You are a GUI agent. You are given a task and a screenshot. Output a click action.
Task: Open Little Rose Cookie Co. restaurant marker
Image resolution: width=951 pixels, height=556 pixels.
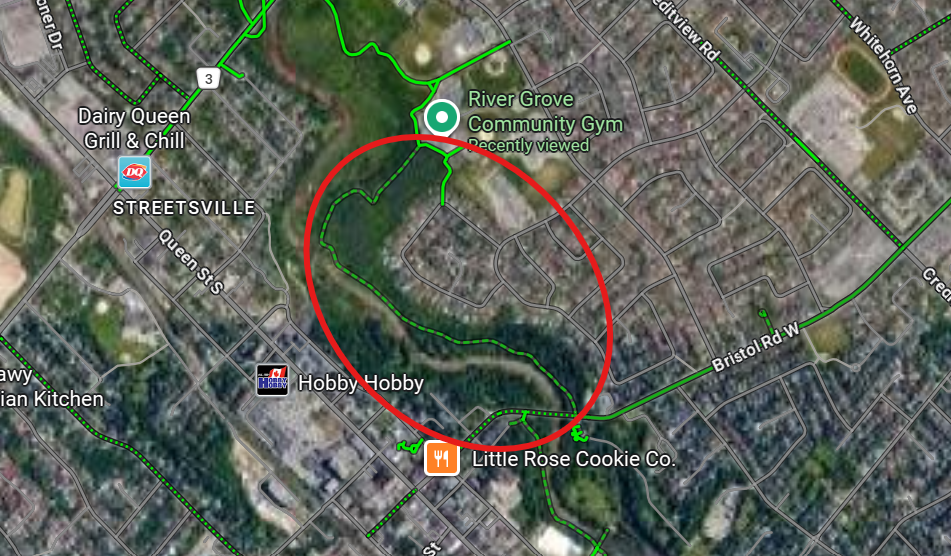442,458
